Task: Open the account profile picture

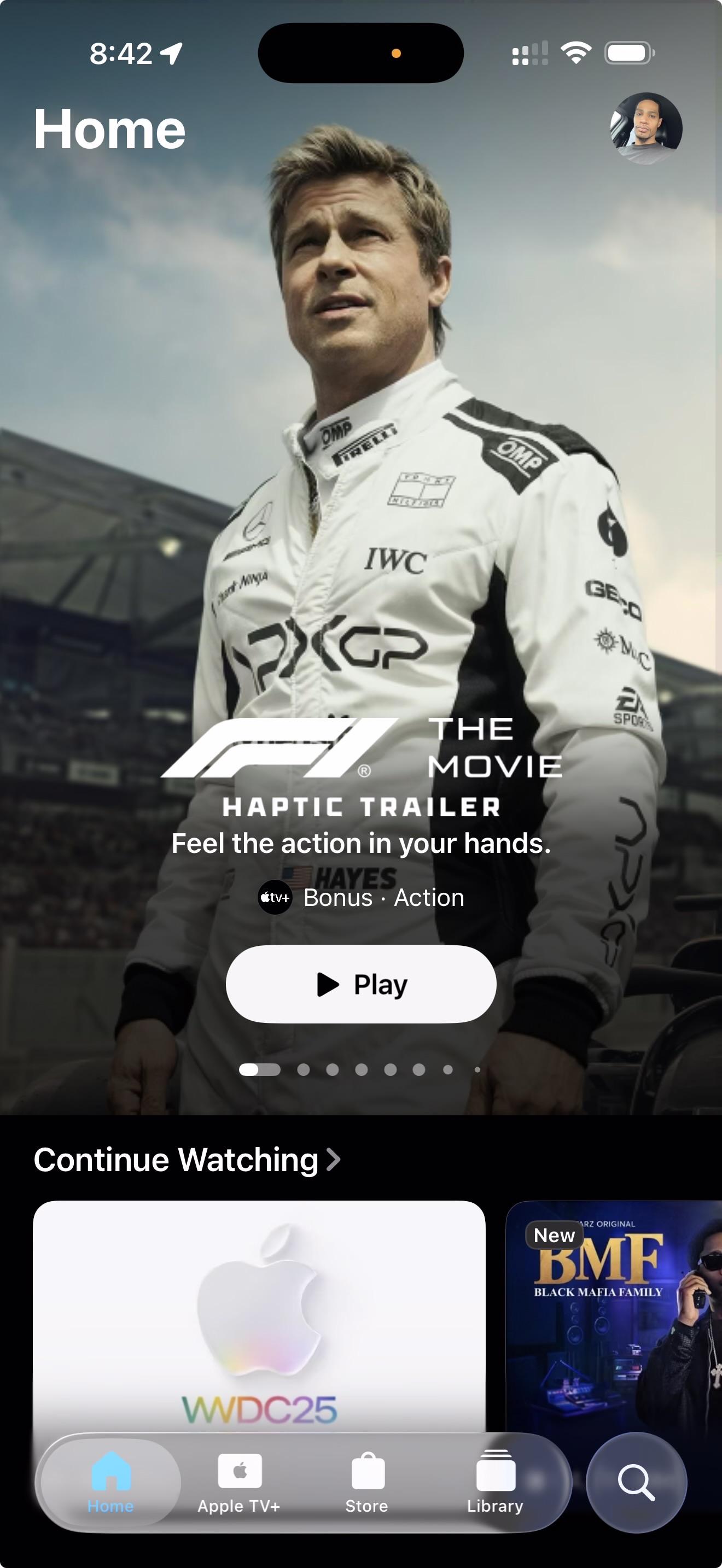Action: (646, 128)
